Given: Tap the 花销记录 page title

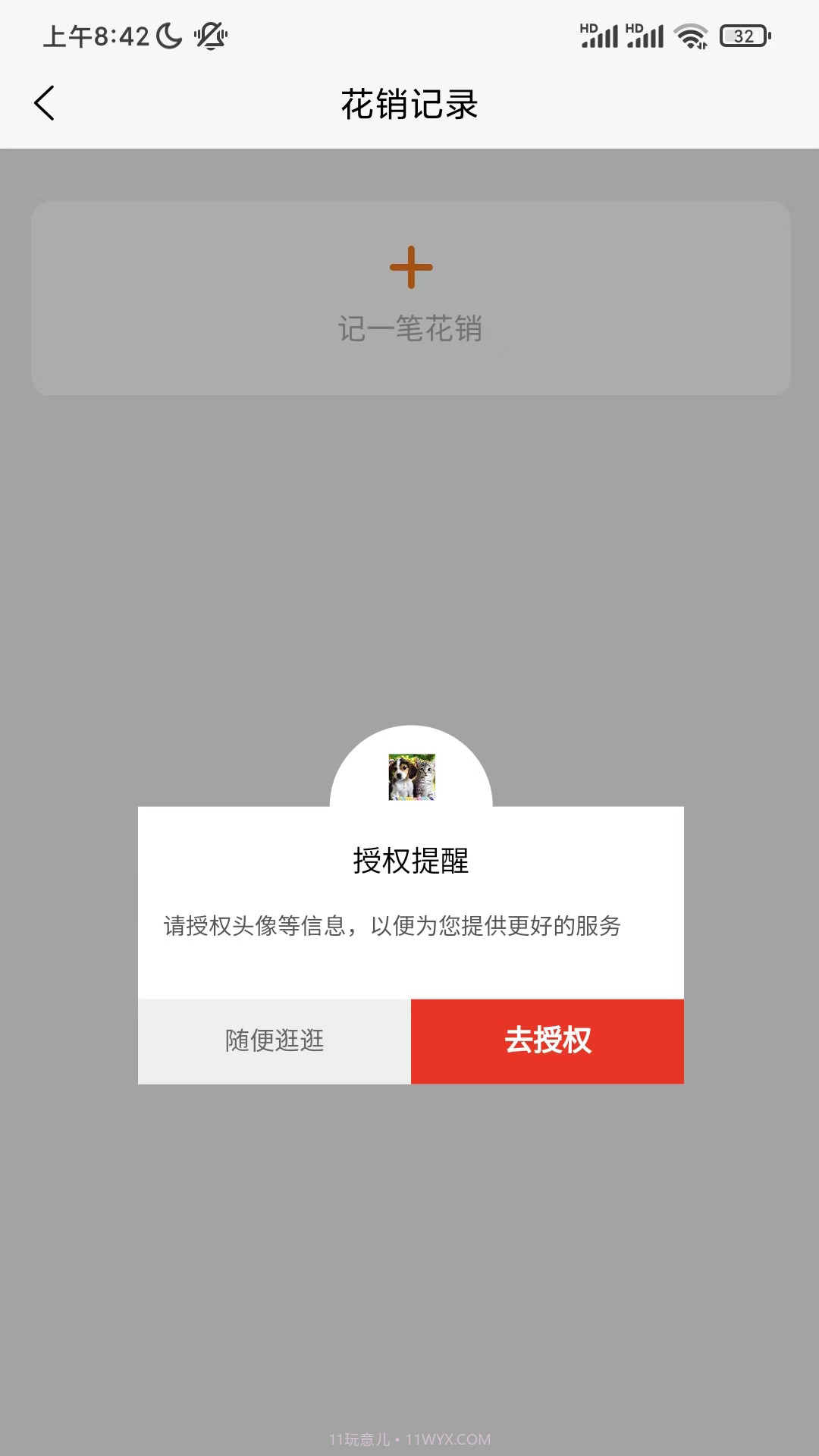Looking at the screenshot, I should click(409, 104).
